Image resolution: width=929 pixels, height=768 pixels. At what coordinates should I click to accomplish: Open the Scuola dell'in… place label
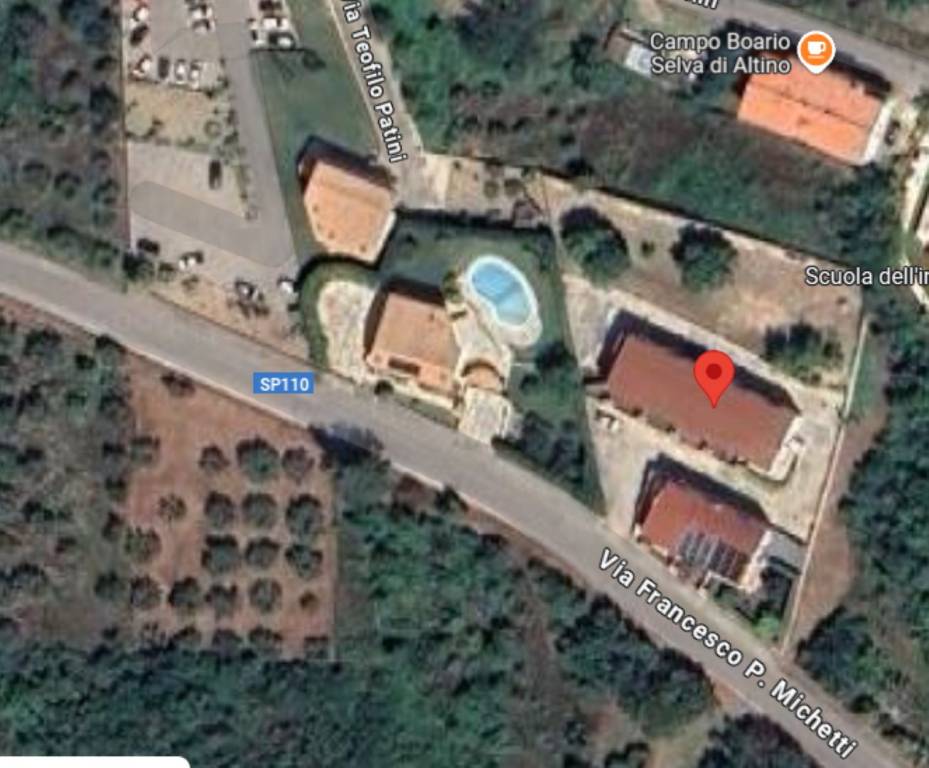click(x=866, y=275)
